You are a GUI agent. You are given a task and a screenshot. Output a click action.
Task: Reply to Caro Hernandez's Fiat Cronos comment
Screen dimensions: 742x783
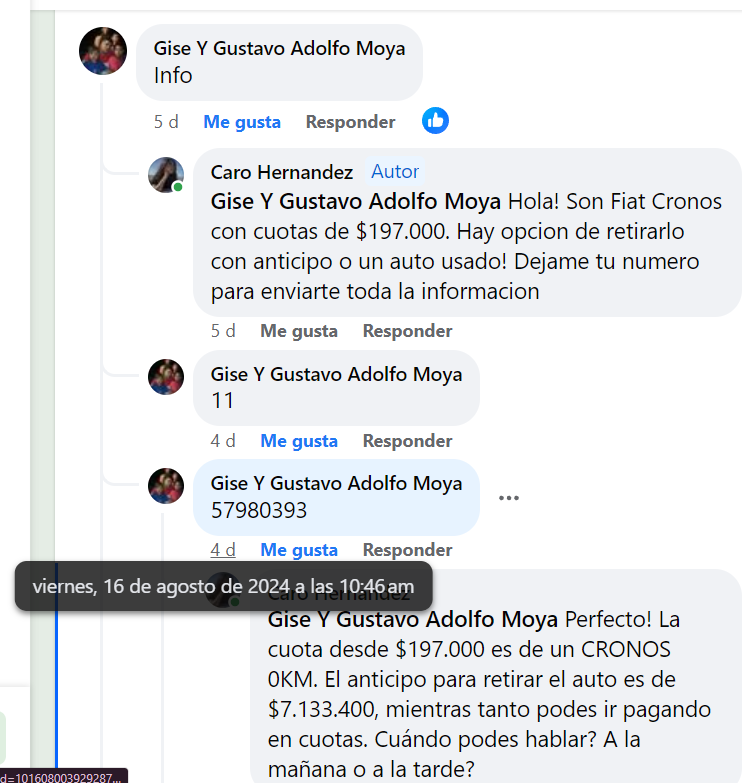coord(407,331)
